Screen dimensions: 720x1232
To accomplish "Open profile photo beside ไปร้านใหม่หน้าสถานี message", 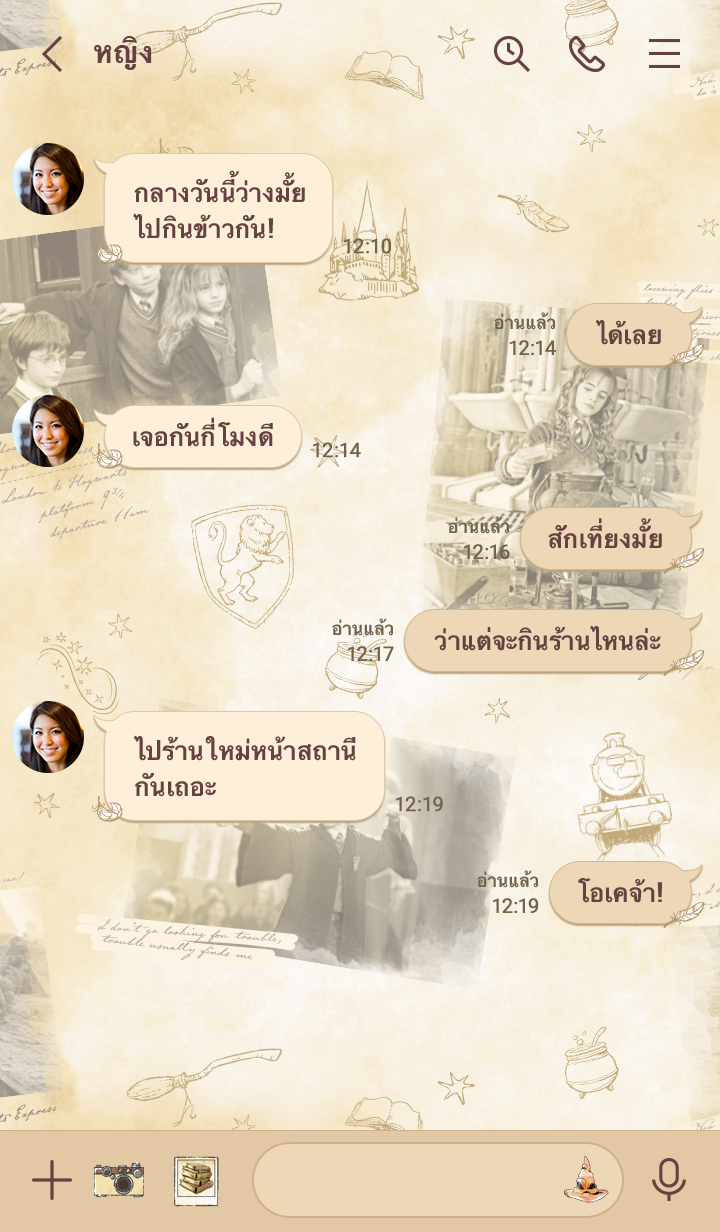I will click(48, 737).
